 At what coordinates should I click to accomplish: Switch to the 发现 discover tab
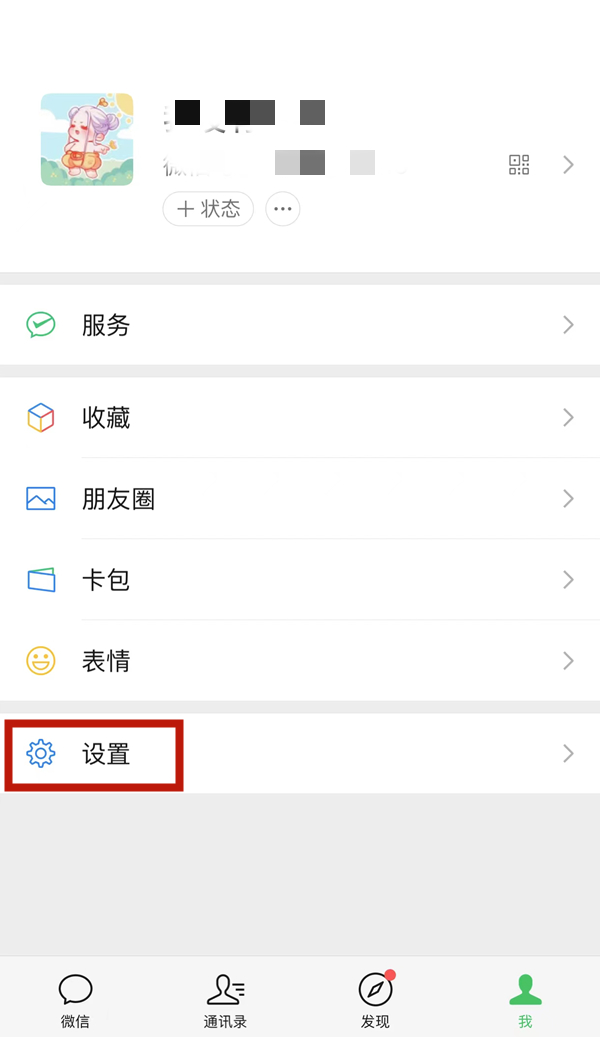tap(375, 1000)
